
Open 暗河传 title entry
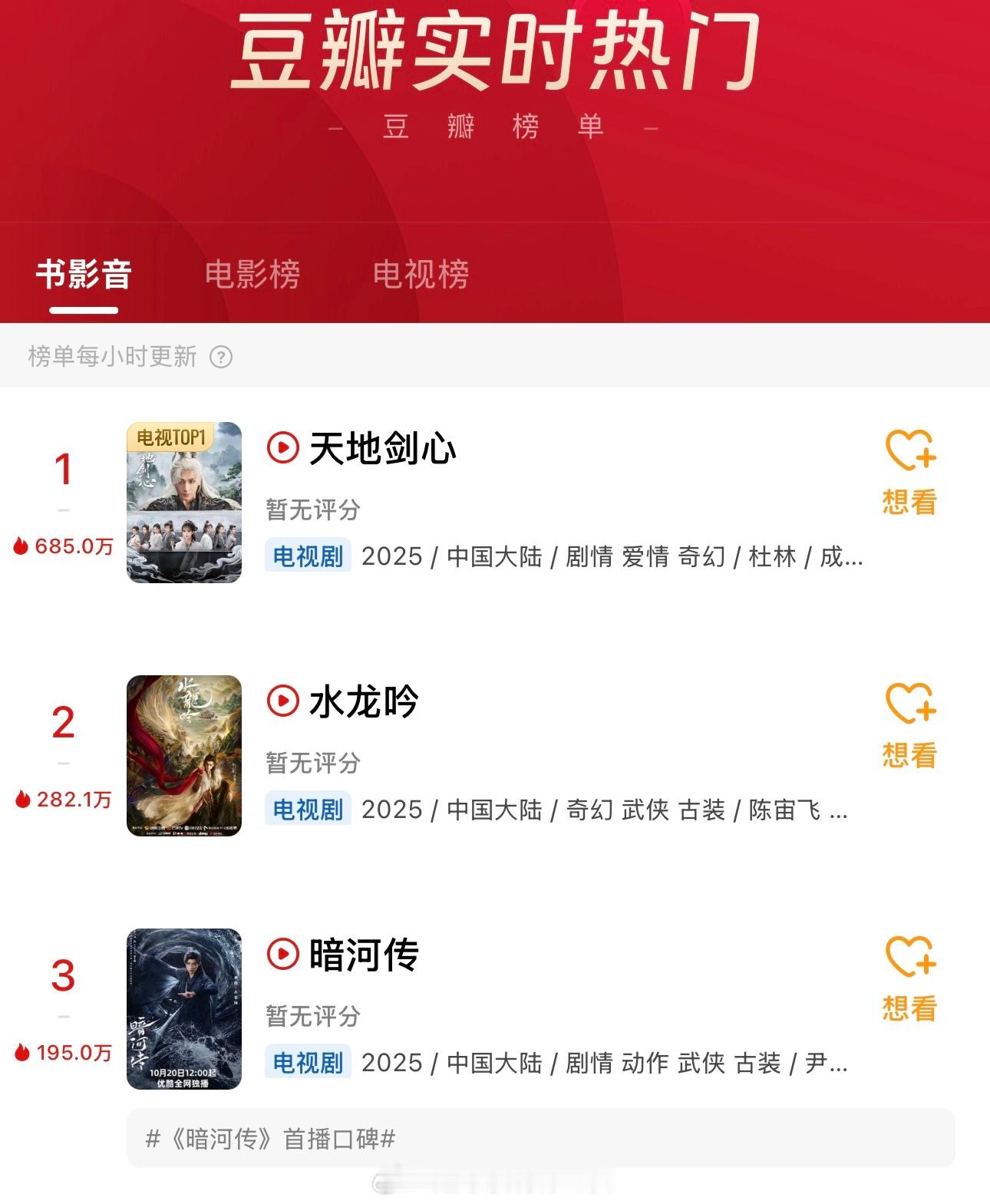pos(364,955)
